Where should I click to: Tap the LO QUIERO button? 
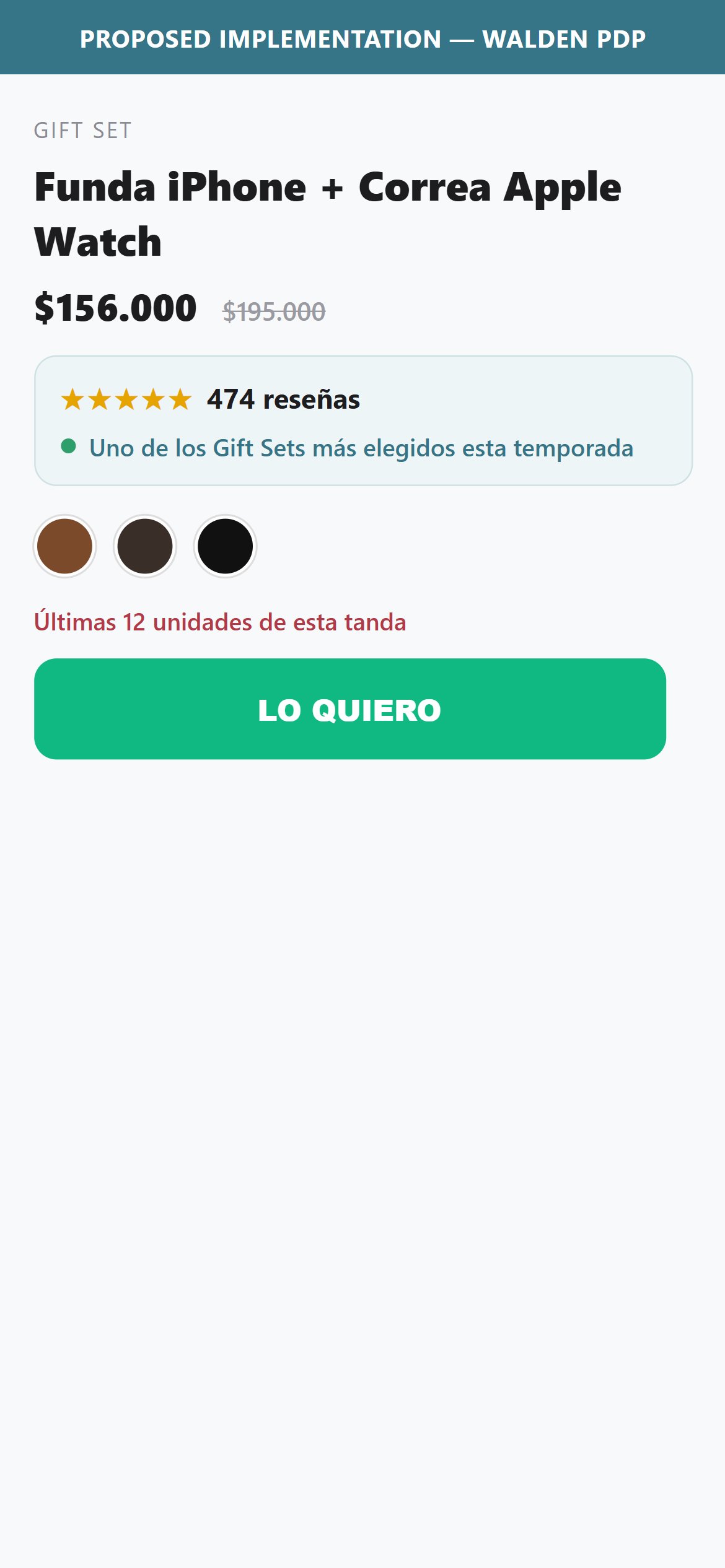click(350, 709)
